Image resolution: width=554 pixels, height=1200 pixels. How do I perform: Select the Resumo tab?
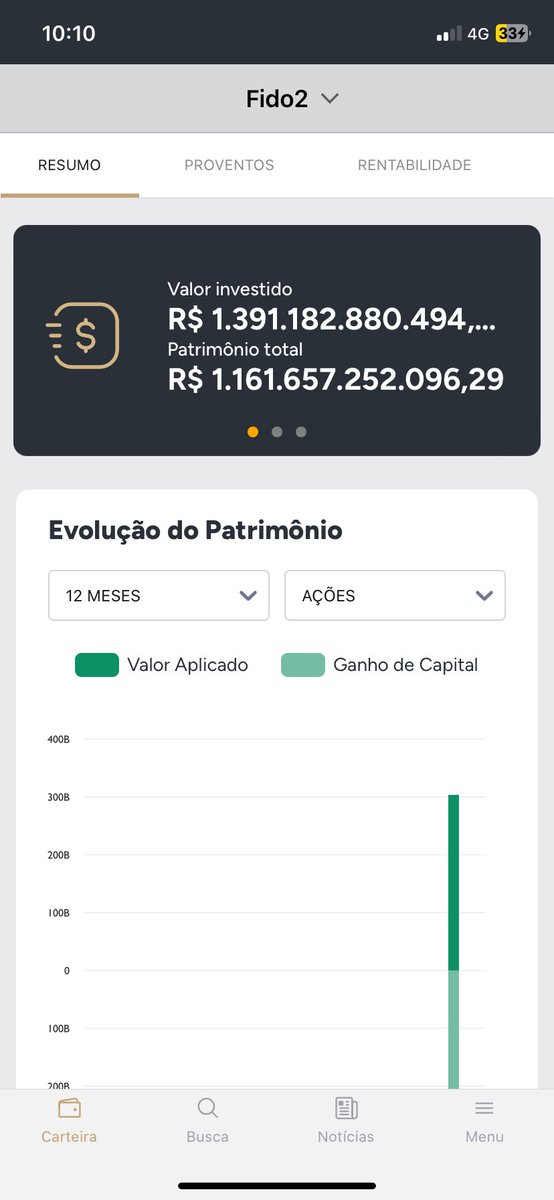tap(70, 165)
